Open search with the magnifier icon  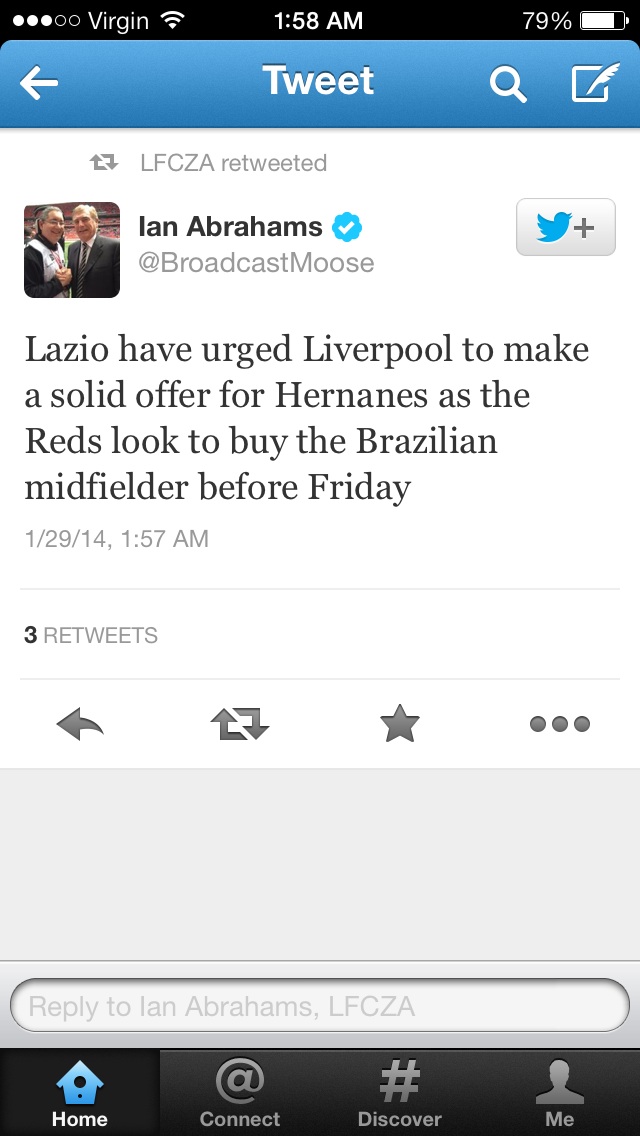pyautogui.click(x=507, y=85)
